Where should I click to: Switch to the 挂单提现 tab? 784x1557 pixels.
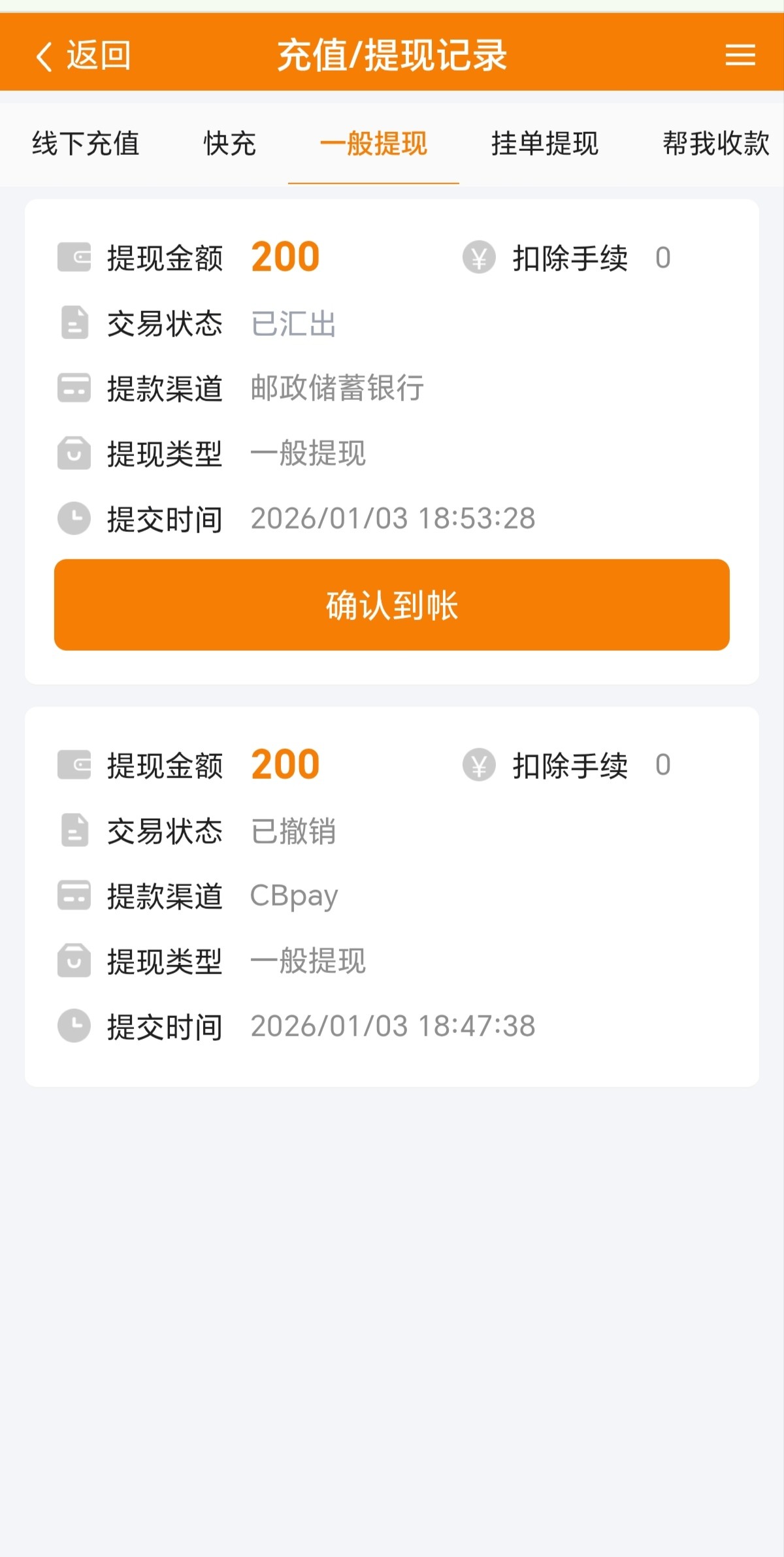[x=544, y=144]
